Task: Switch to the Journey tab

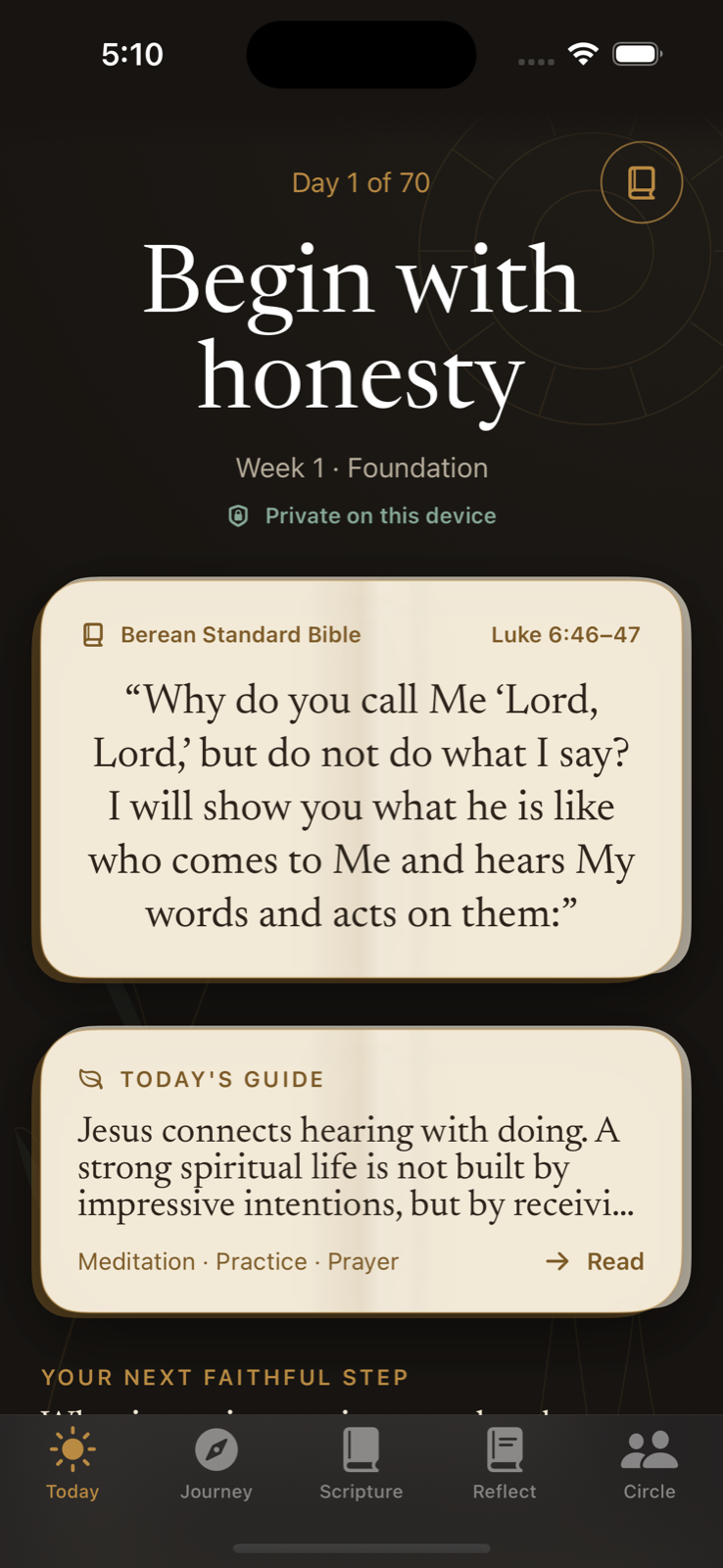Action: 217,1465
